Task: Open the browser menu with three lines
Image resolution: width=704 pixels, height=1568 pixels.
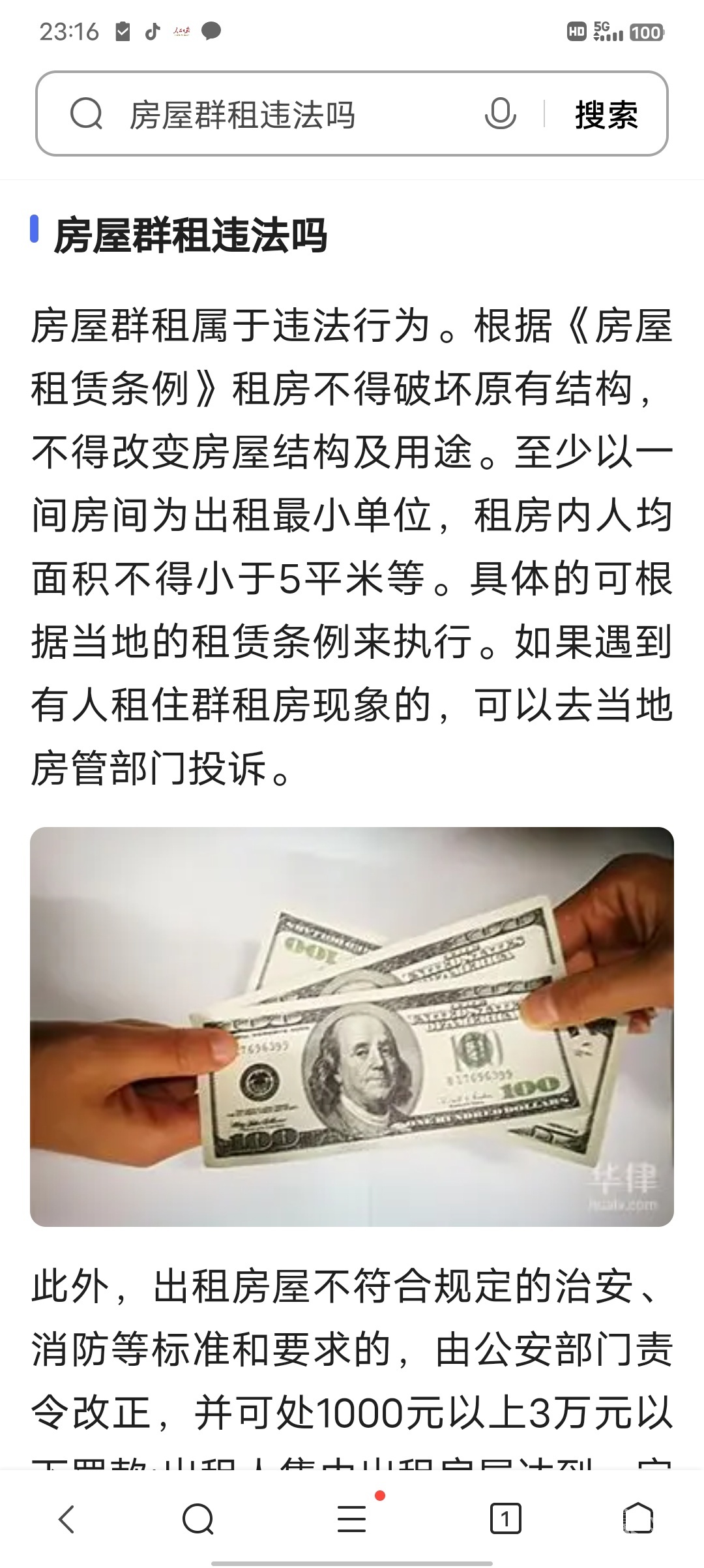Action: point(352,1520)
